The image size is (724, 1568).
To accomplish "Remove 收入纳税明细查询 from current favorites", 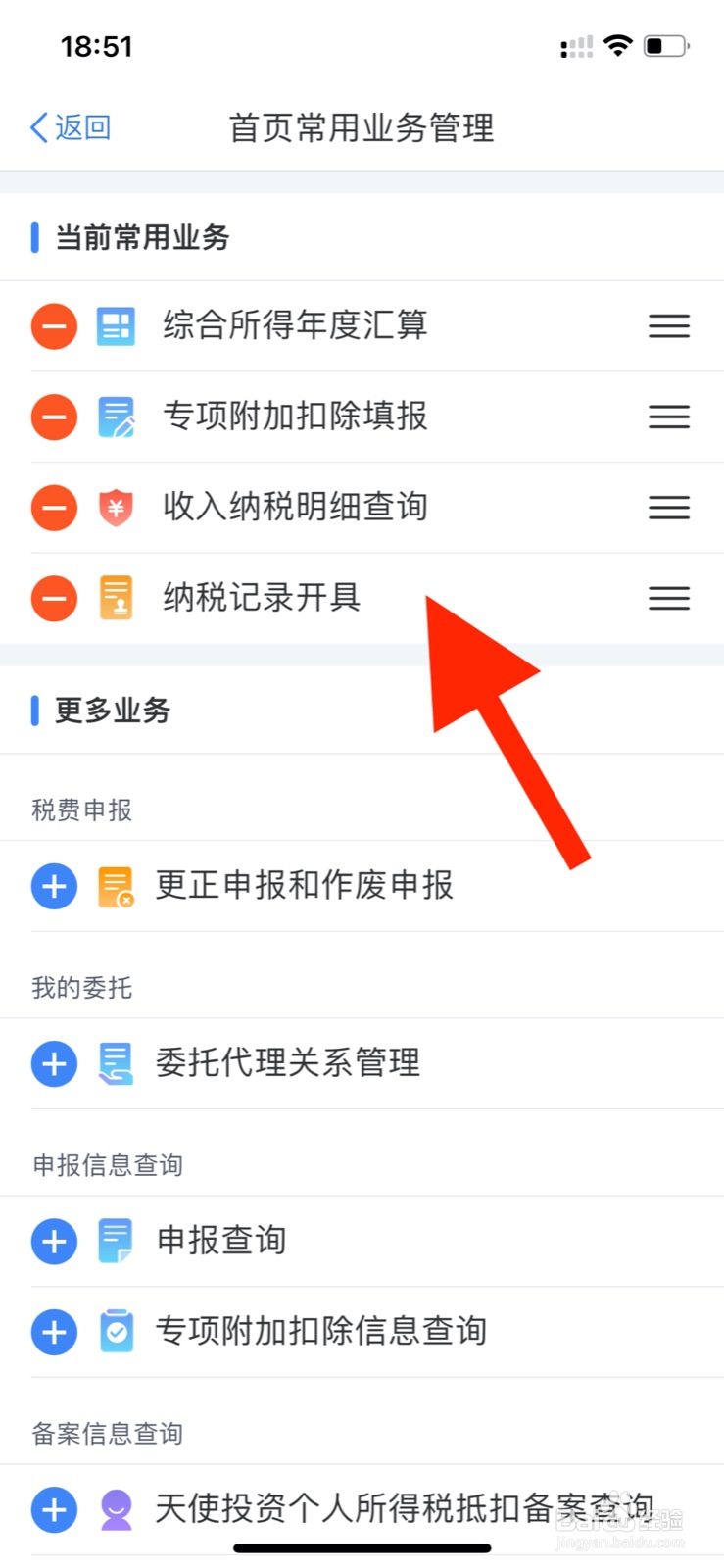I will [54, 508].
